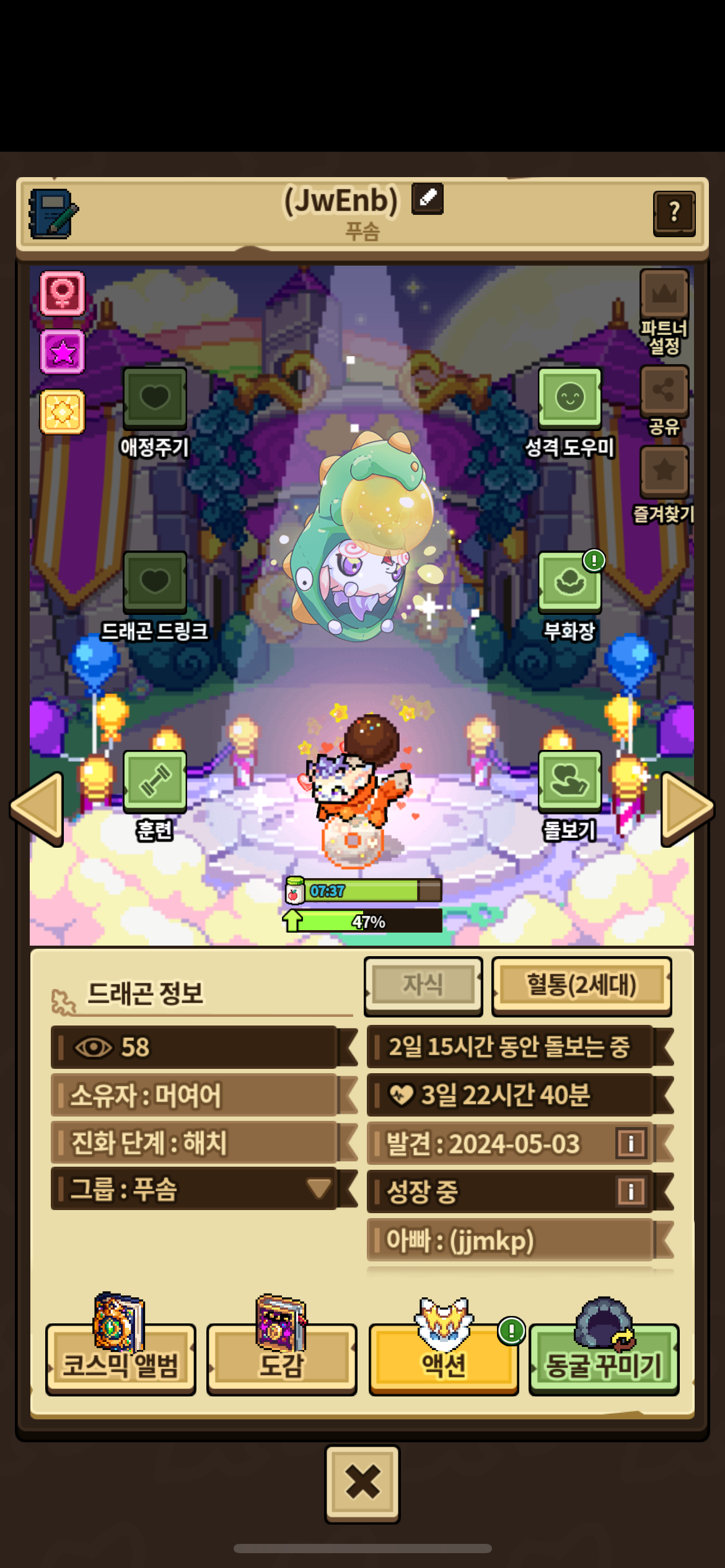
Task: Add dragon to 즐겨찾기 favorites
Action: pyautogui.click(x=664, y=472)
